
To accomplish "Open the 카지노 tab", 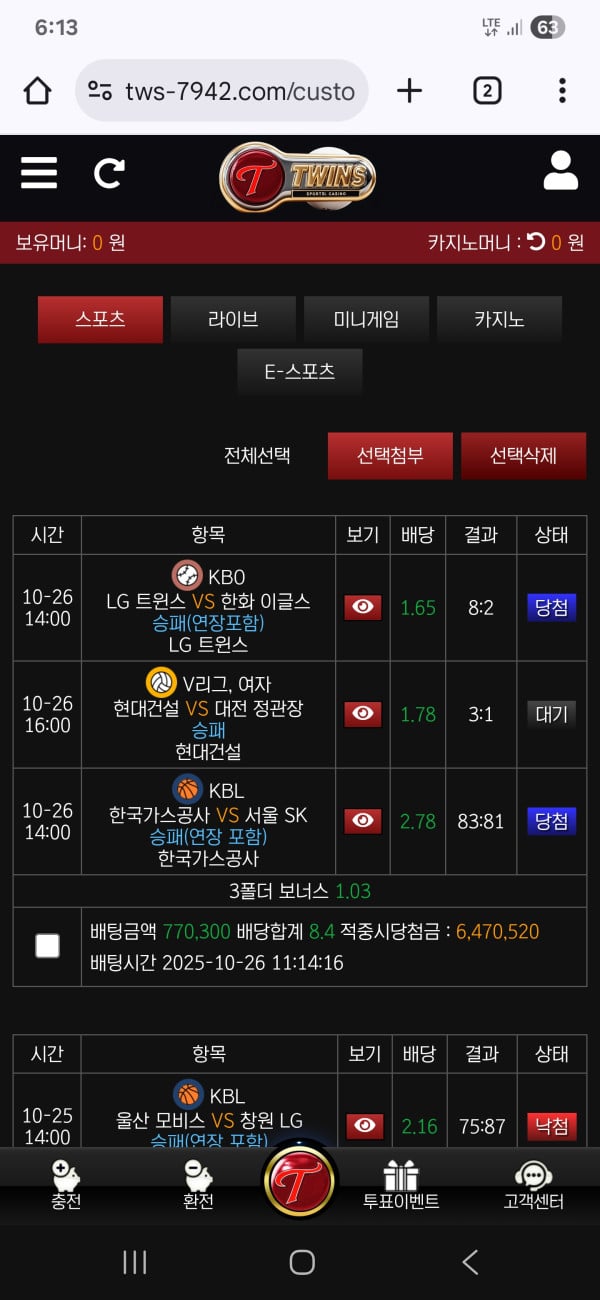I will point(499,319).
